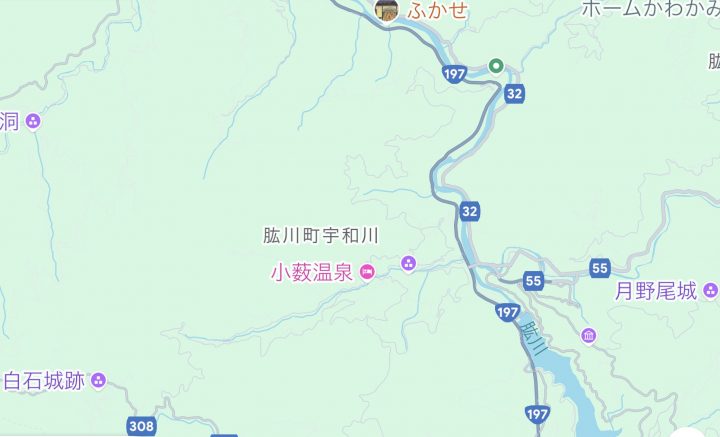Open the ふかせ place marker
The height and width of the screenshot is (437, 720).
pos(387,11)
